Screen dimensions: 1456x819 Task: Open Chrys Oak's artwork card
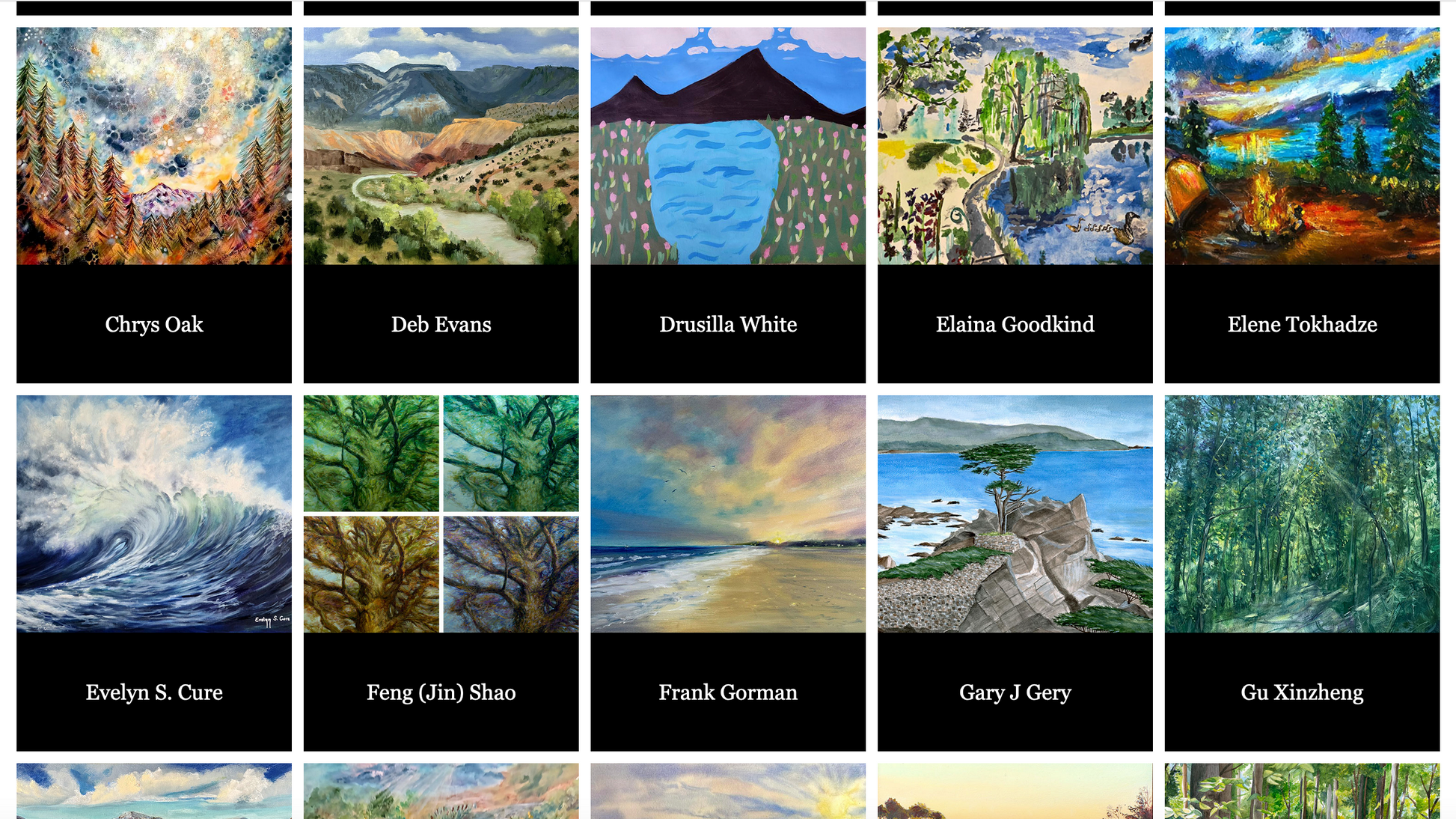154,147
